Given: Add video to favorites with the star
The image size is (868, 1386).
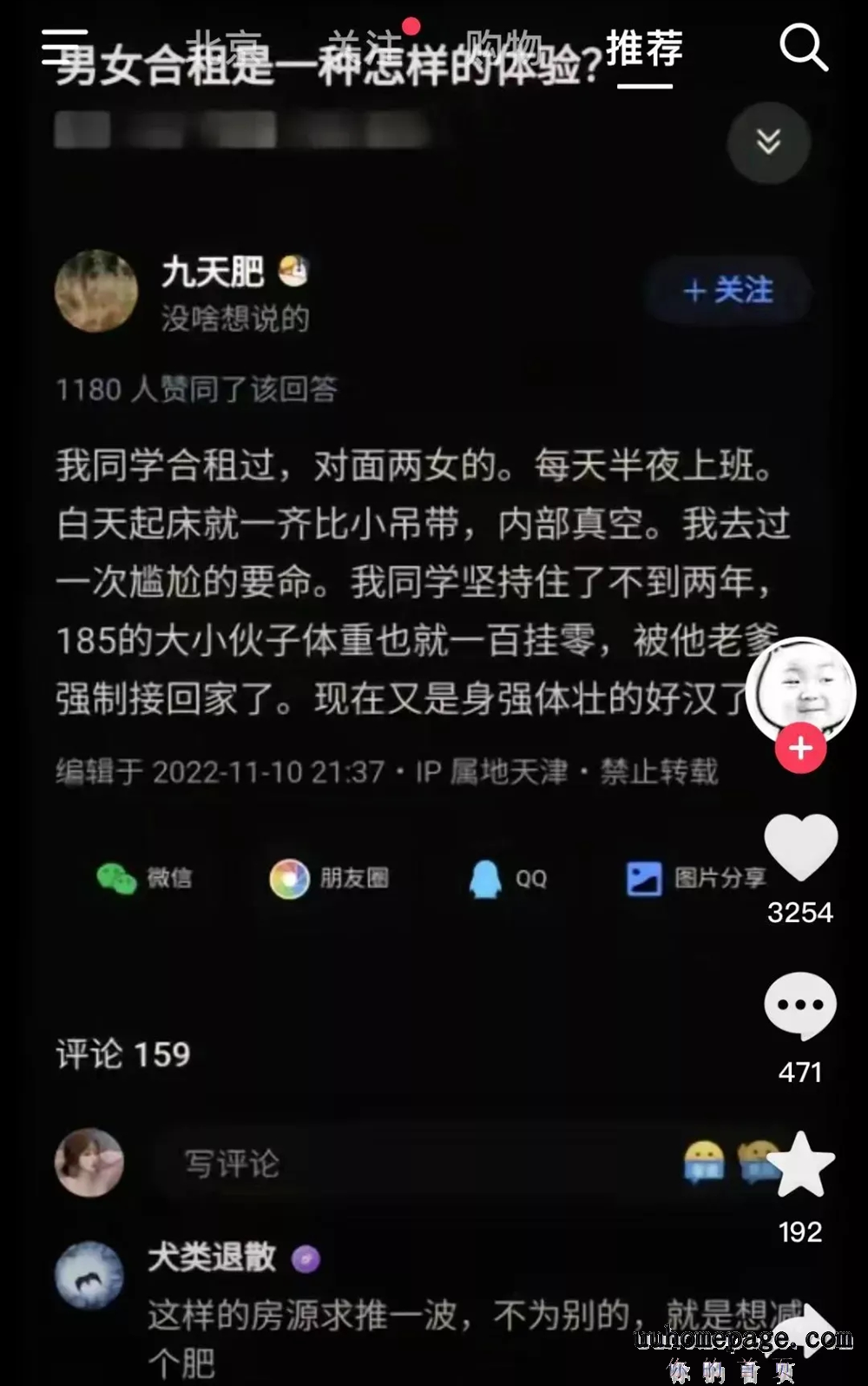Looking at the screenshot, I should click(x=800, y=1165).
